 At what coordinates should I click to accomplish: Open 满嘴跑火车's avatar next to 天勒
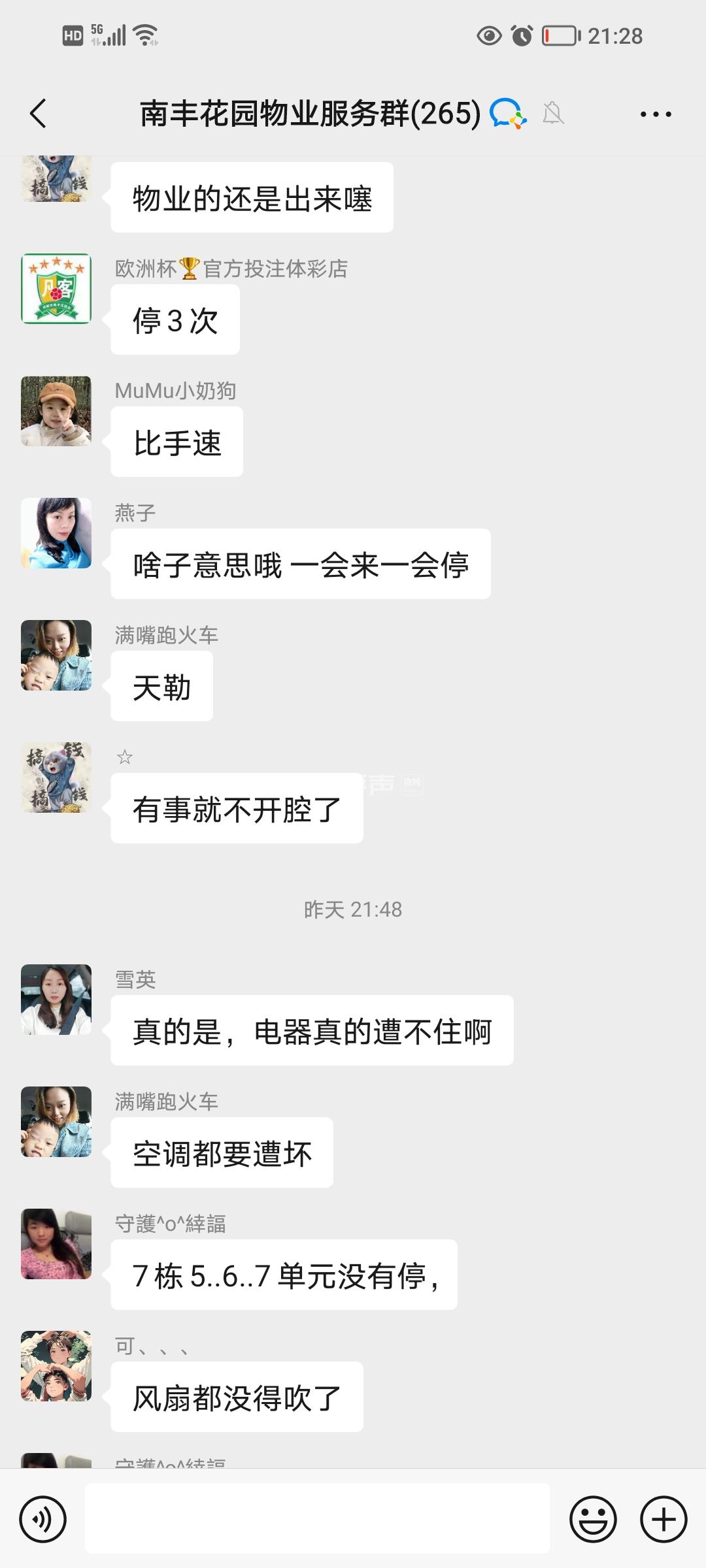coord(56,655)
